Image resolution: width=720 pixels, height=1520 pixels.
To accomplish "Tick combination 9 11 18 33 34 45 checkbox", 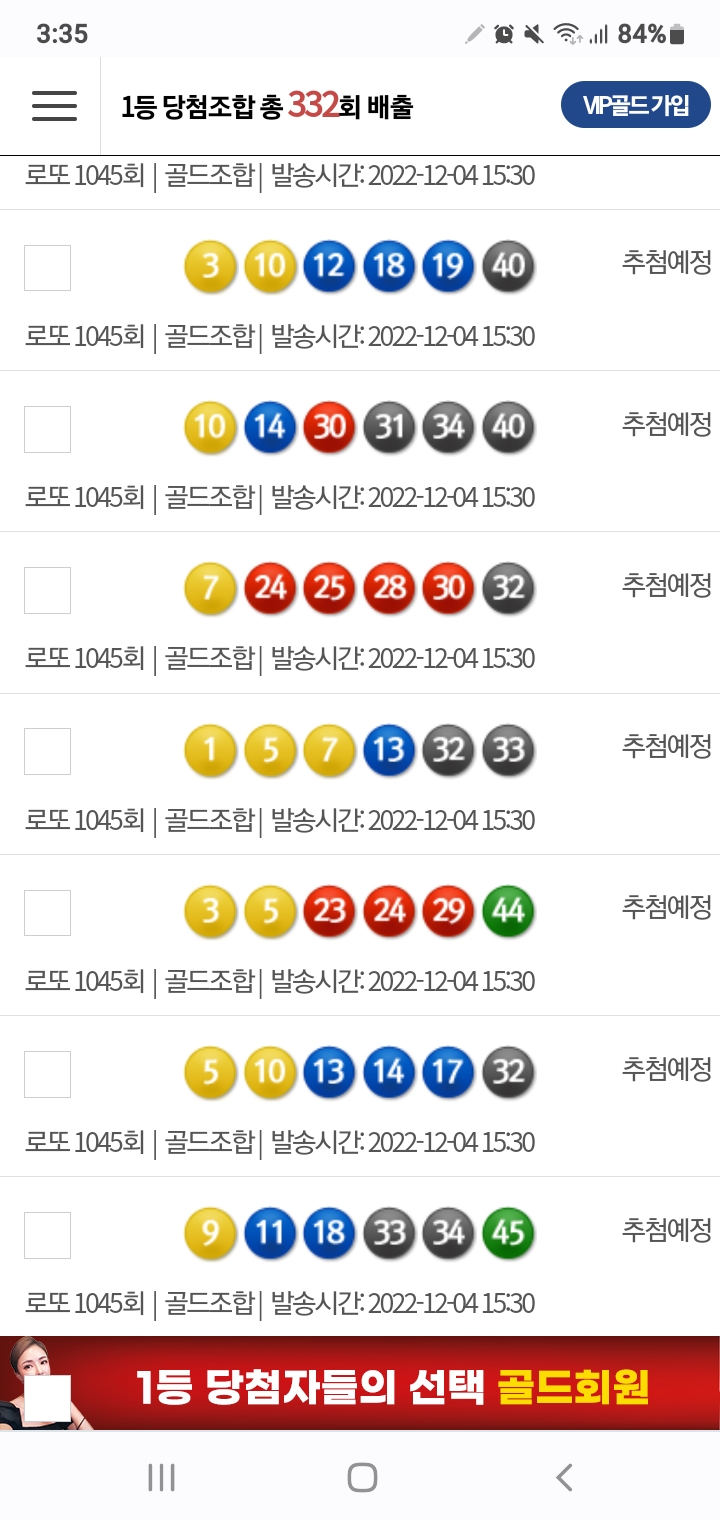I will [47, 1235].
